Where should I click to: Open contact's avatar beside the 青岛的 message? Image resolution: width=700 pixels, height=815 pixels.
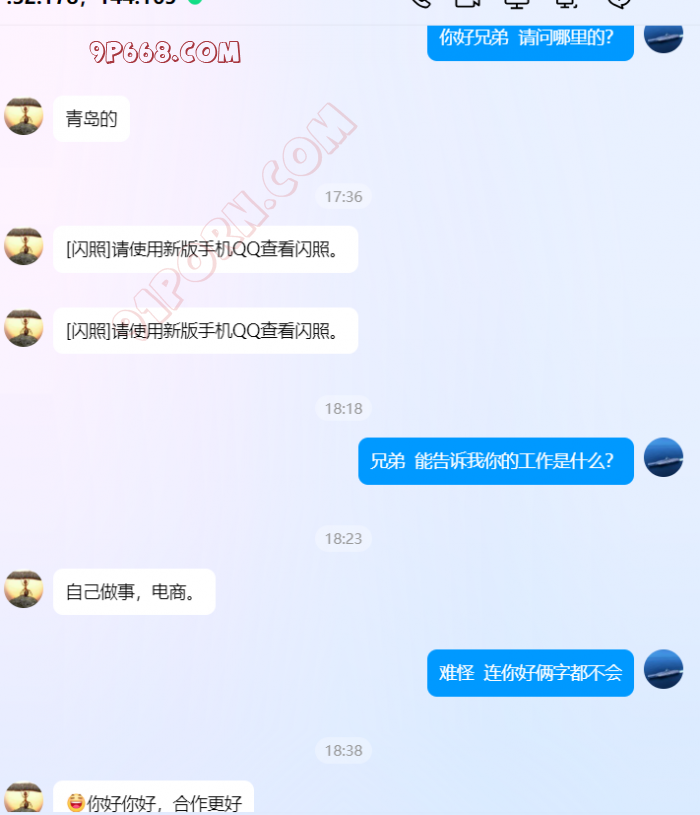pos(24,117)
